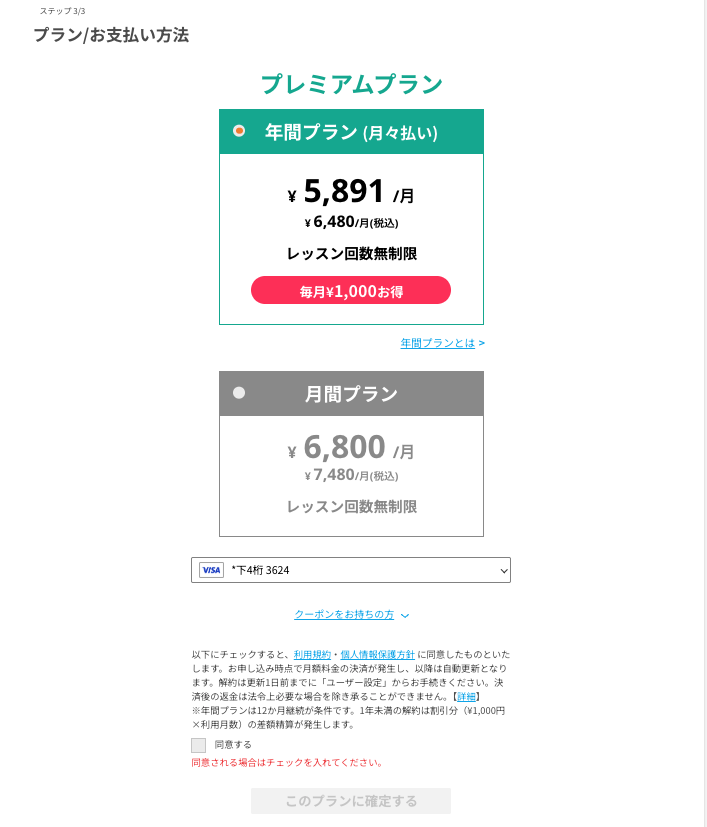Open the VISA card 下4桁 3624 dropdown
This screenshot has width=707, height=827.
click(351, 570)
